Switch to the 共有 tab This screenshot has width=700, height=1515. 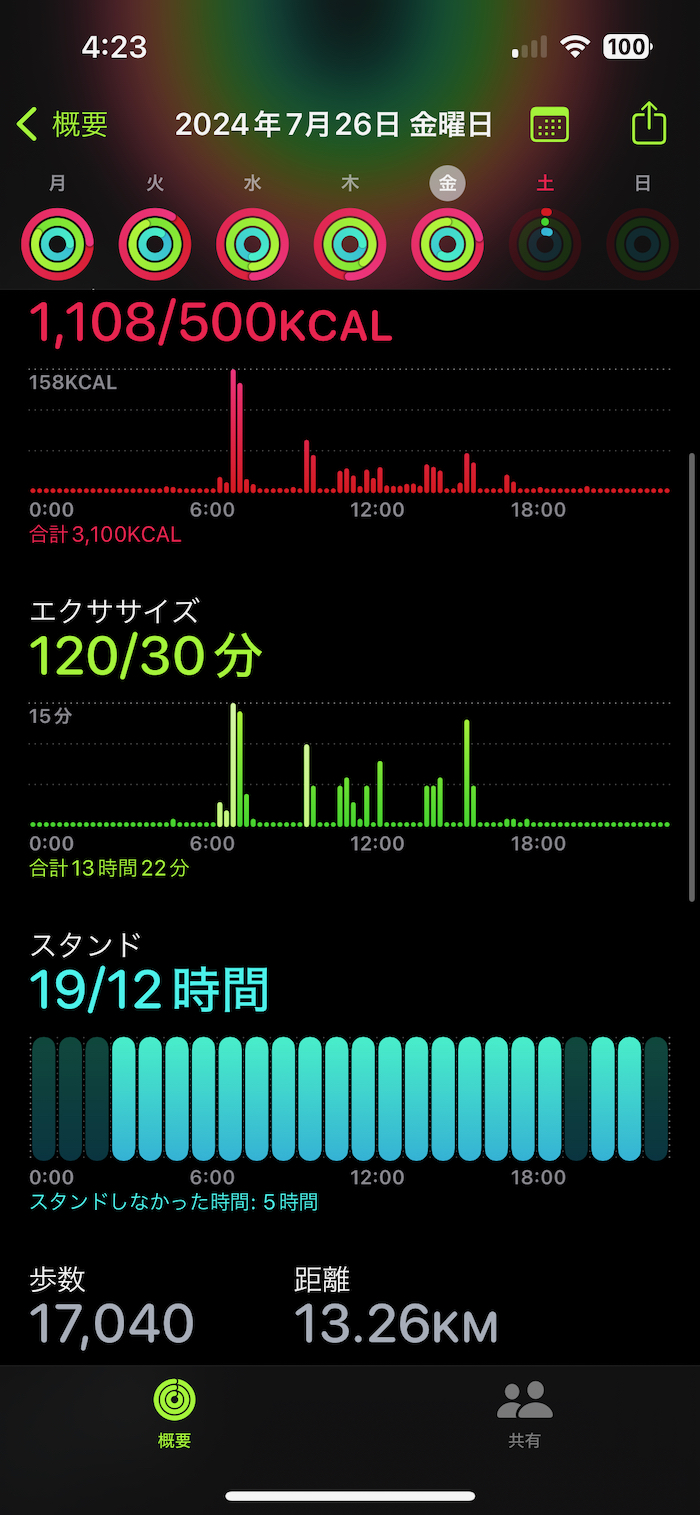click(525, 1413)
